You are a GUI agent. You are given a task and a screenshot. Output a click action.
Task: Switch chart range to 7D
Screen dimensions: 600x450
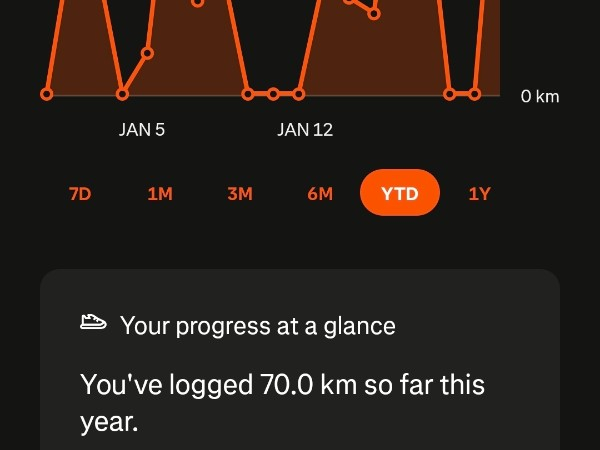point(80,193)
